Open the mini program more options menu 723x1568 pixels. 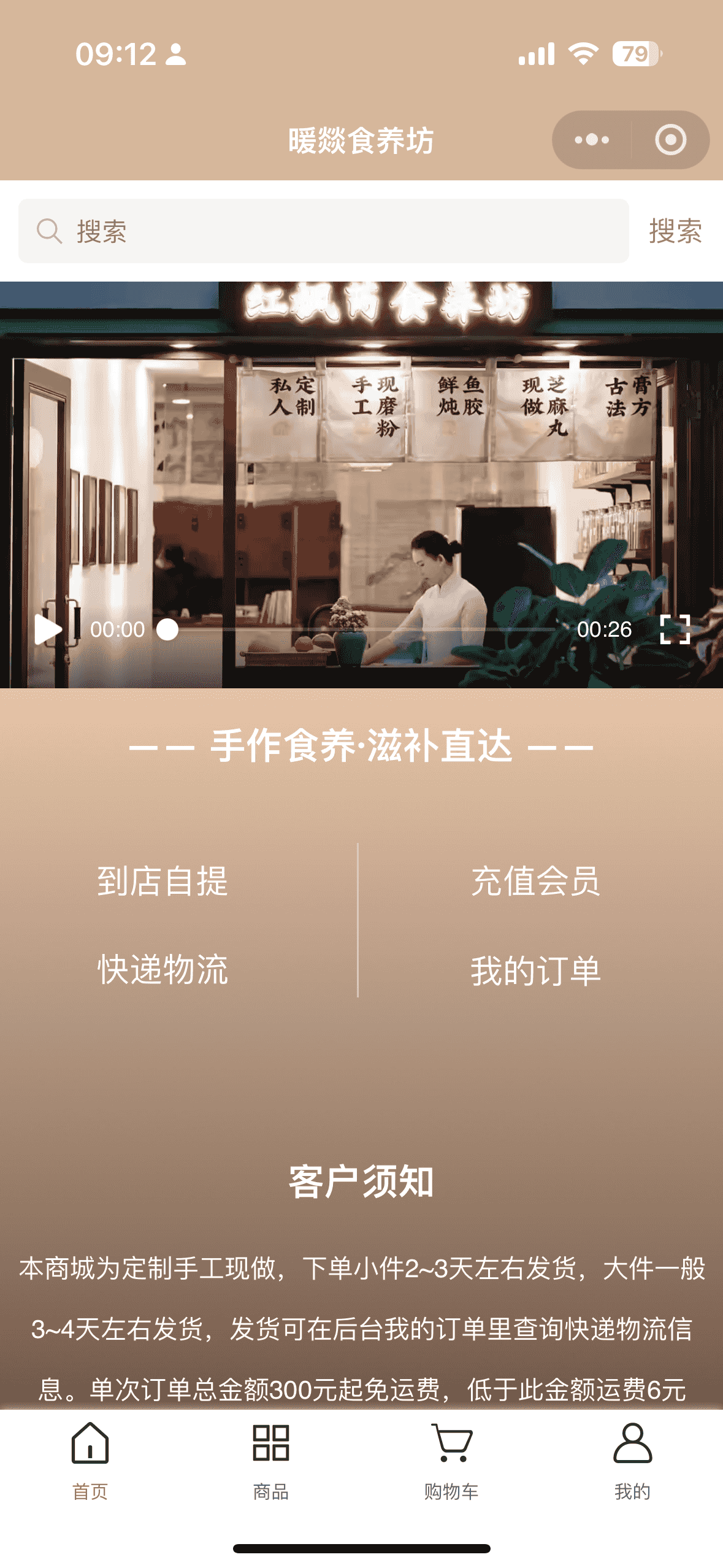[x=592, y=140]
